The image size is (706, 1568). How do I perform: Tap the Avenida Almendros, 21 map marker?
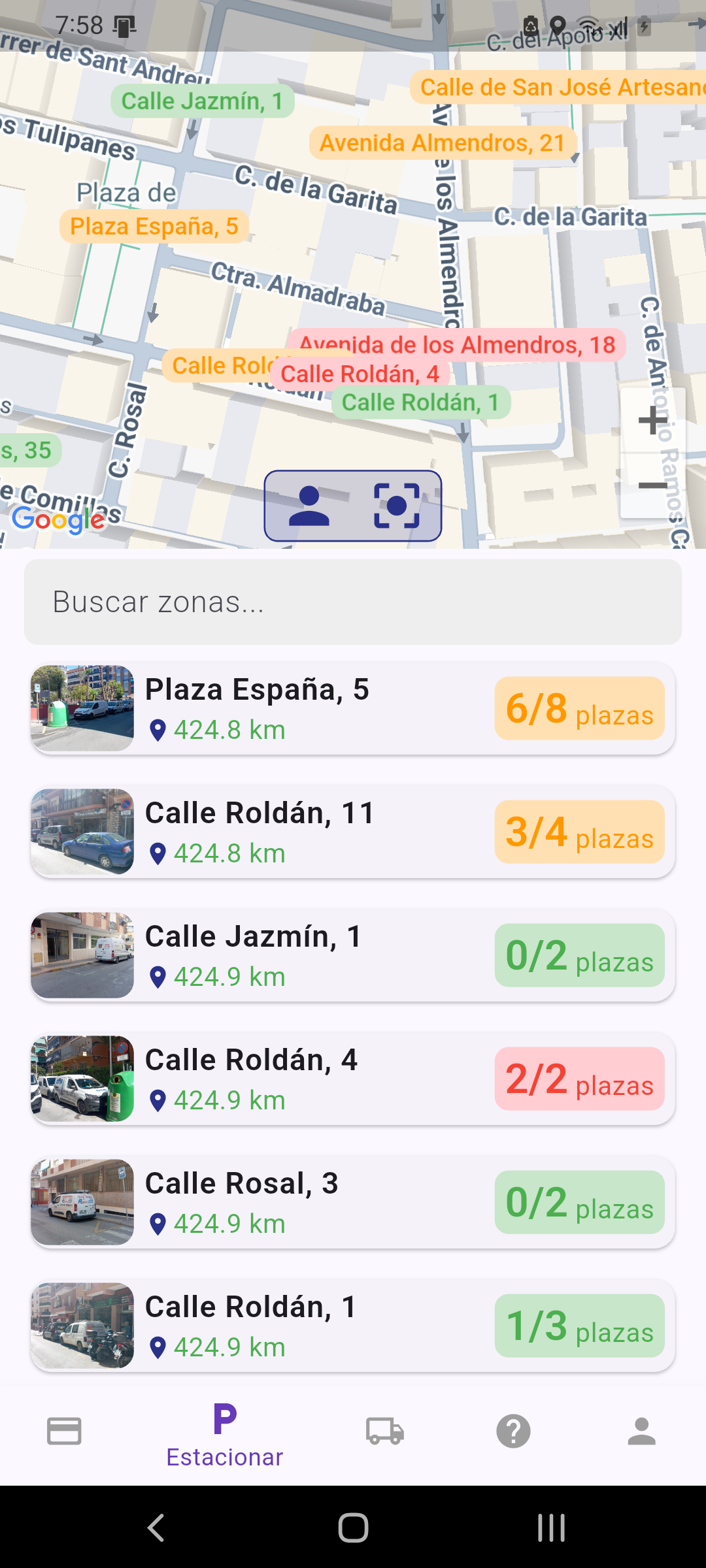click(442, 143)
